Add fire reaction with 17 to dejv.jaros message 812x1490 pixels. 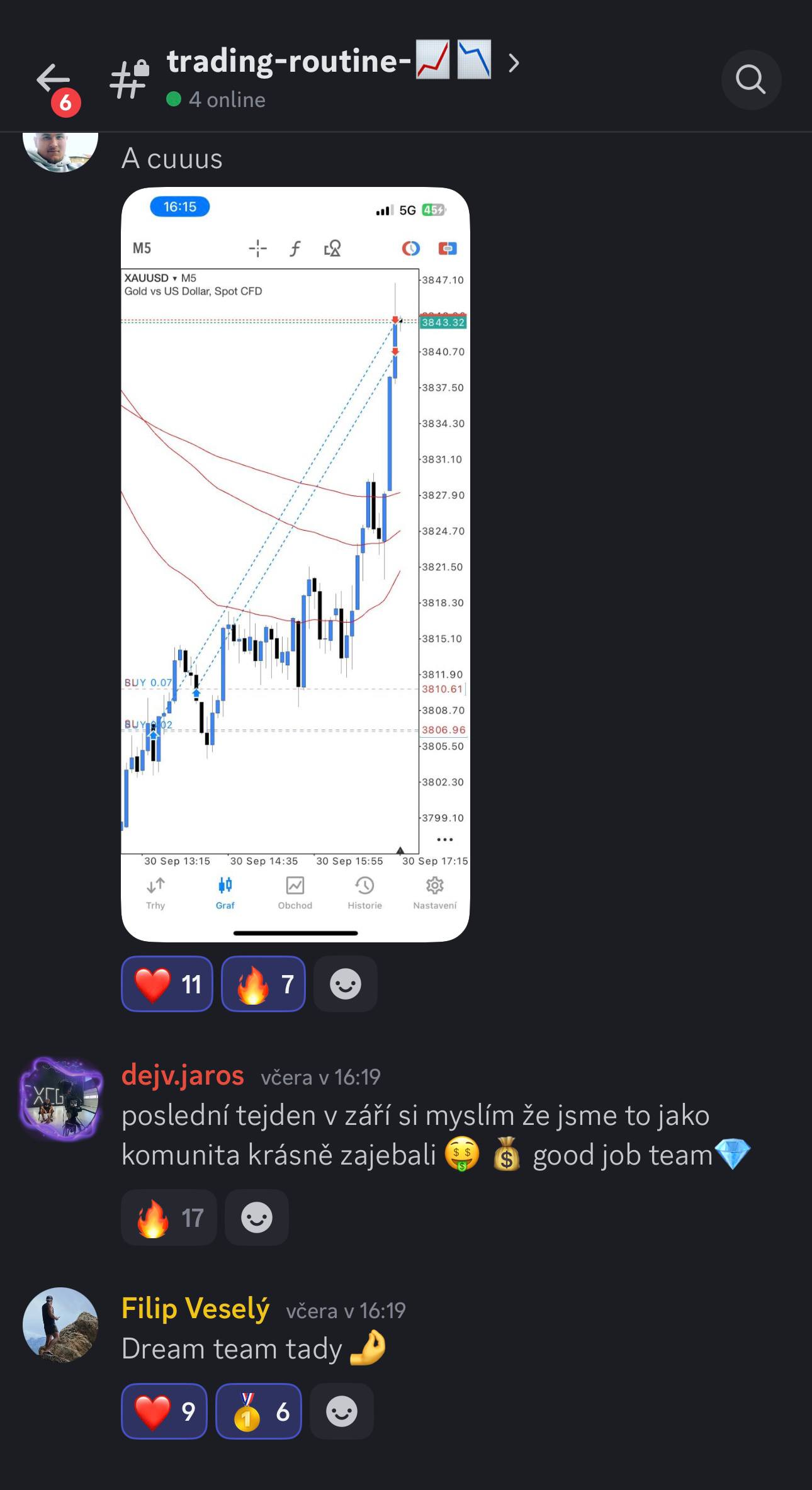(x=169, y=1218)
